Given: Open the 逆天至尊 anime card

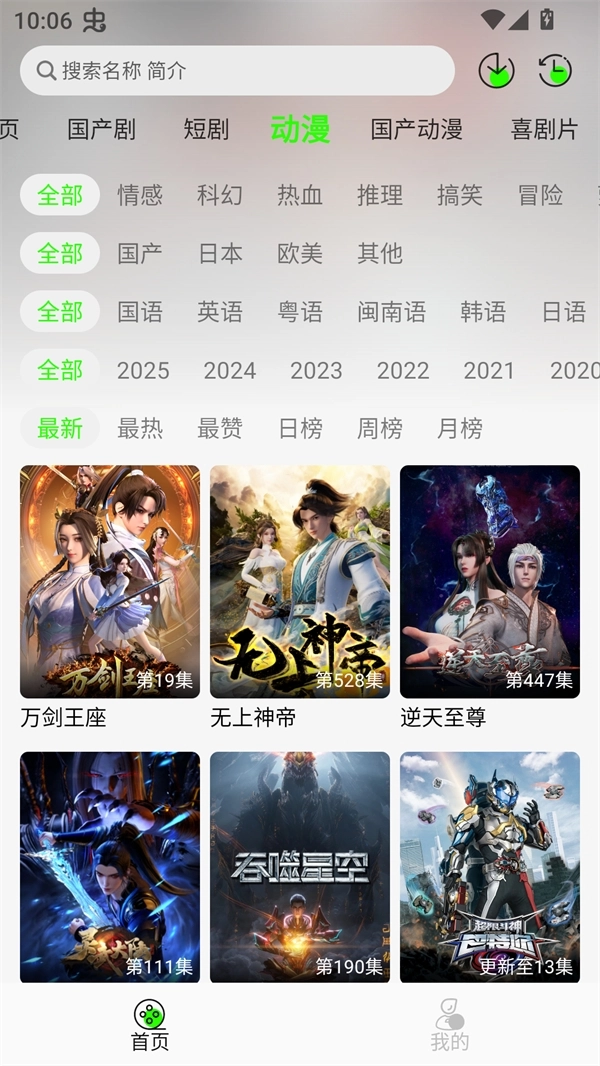Looking at the screenshot, I should pyautogui.click(x=490, y=581).
